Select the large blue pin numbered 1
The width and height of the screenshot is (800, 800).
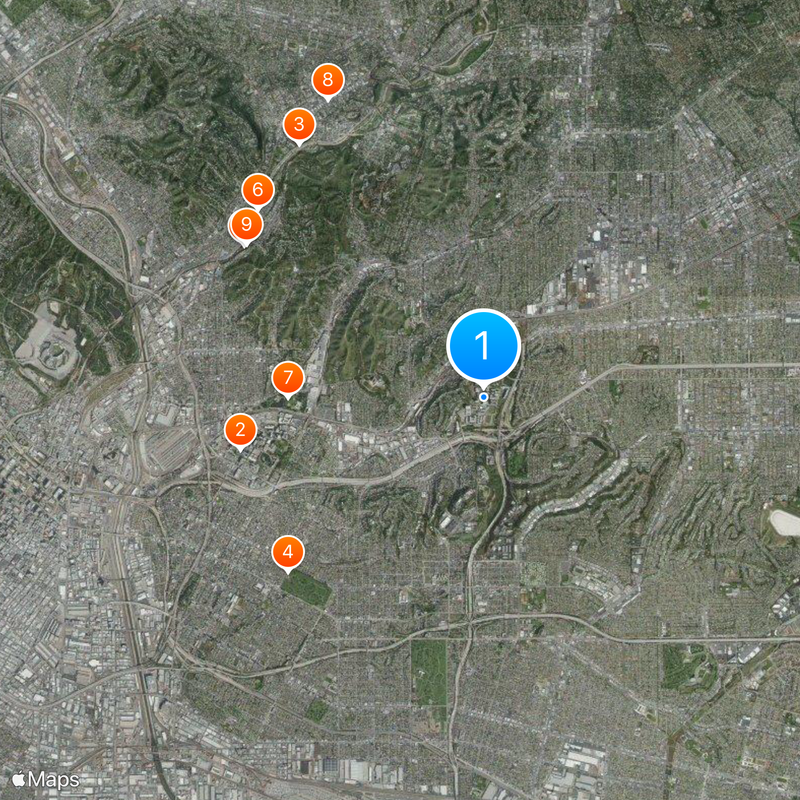(483, 346)
